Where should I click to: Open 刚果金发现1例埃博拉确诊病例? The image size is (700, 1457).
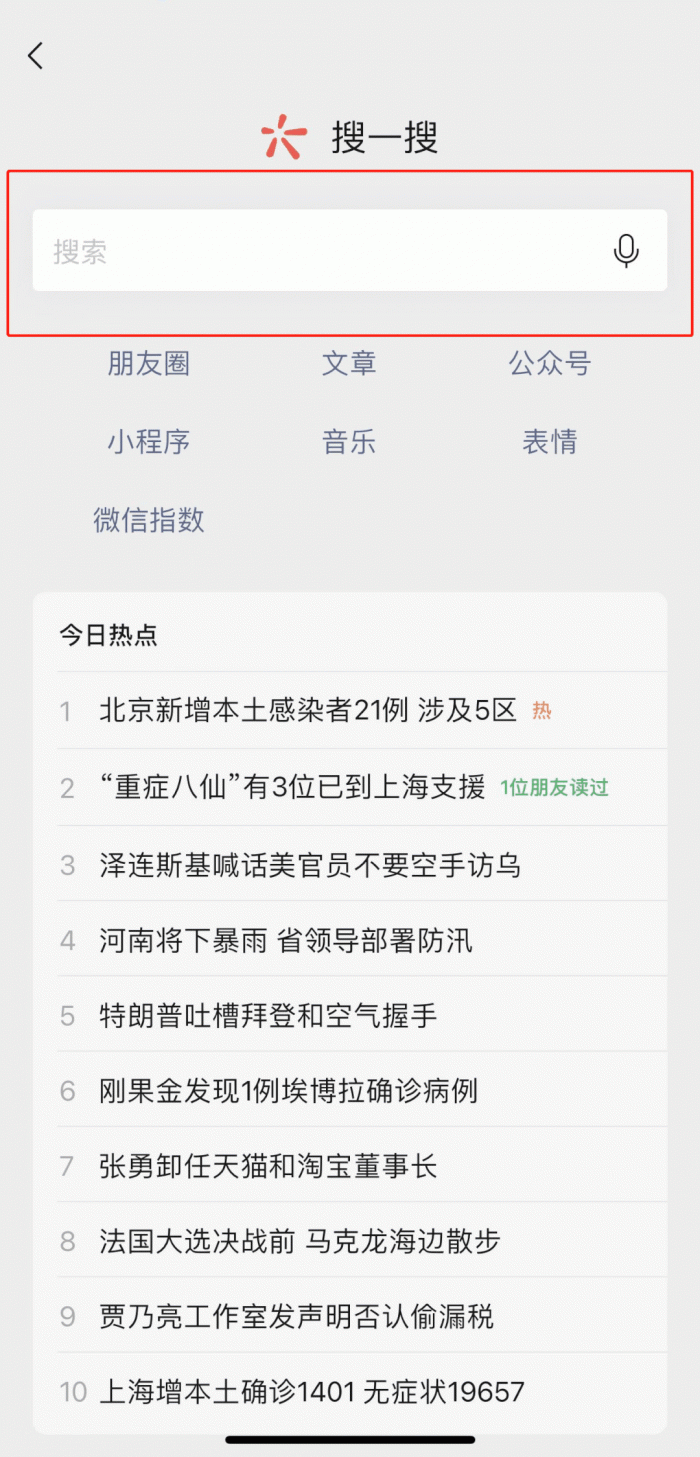click(x=288, y=1091)
